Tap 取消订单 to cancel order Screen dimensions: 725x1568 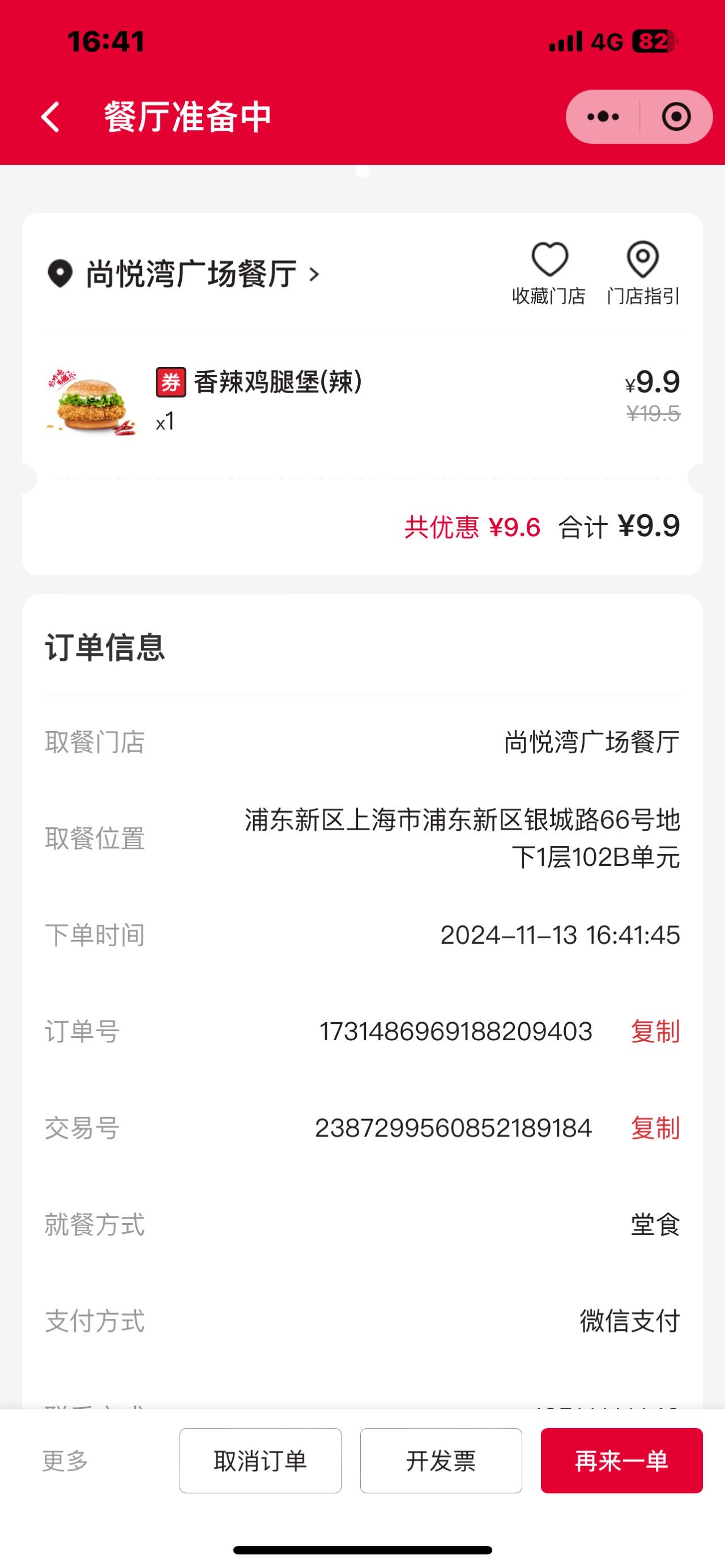(261, 1460)
